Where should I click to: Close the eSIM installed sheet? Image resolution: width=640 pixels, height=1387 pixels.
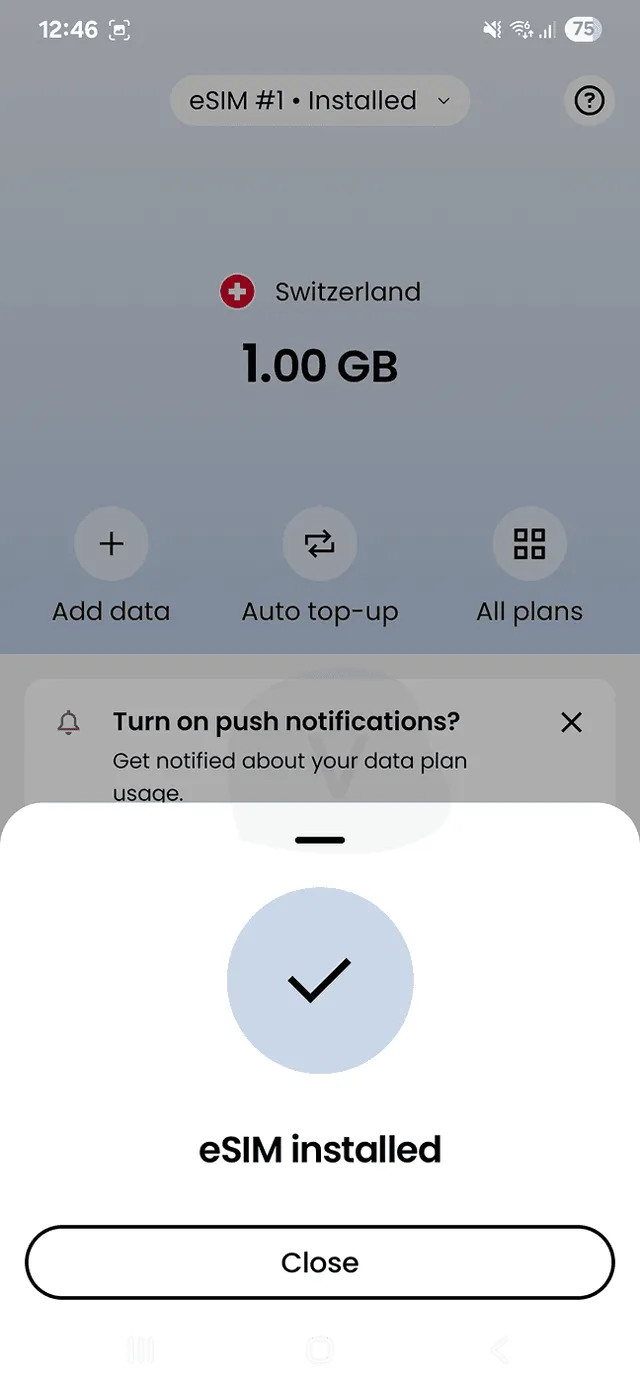tap(320, 1262)
